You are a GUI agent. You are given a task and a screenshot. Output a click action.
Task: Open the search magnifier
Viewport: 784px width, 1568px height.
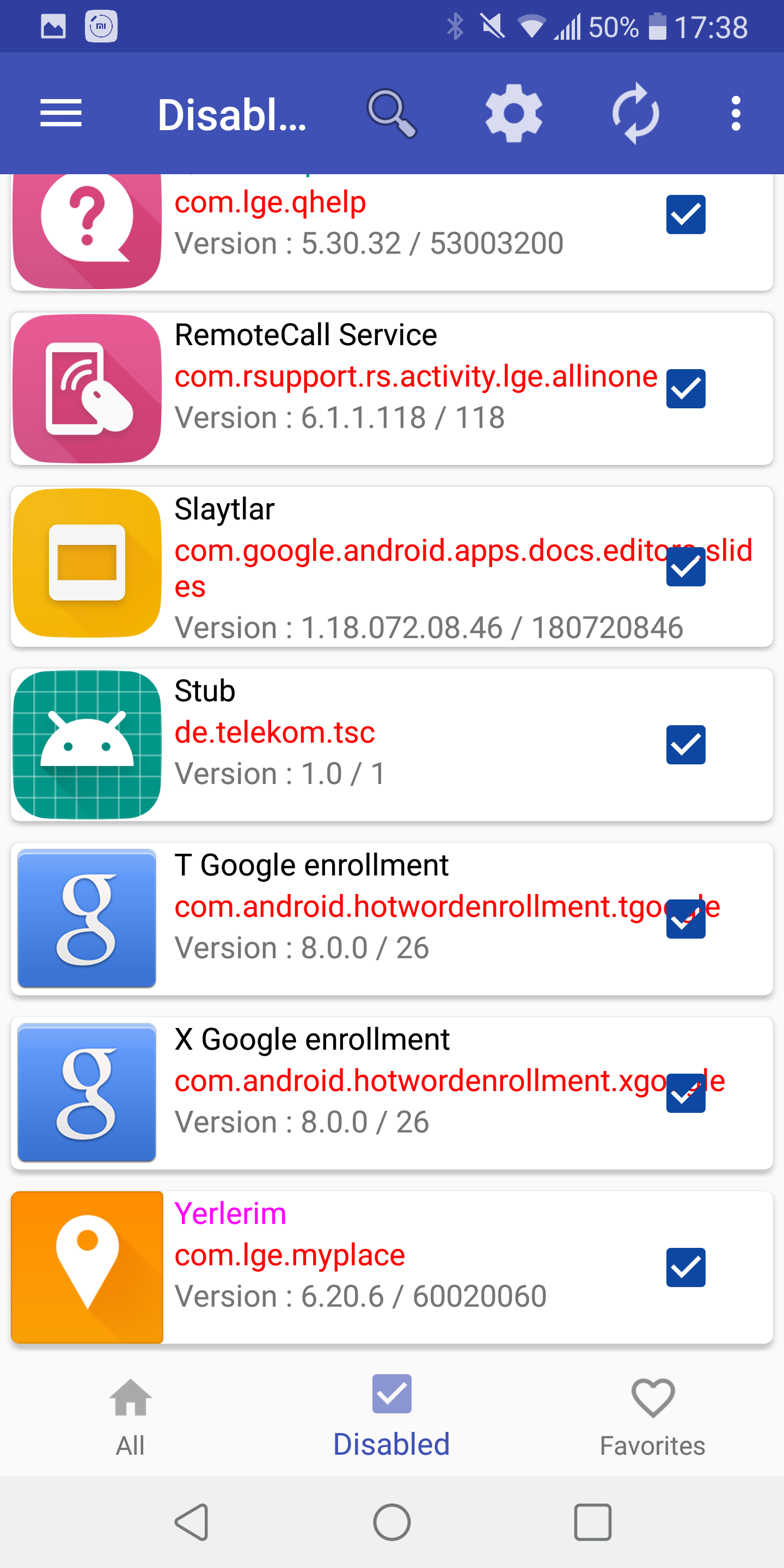(392, 113)
